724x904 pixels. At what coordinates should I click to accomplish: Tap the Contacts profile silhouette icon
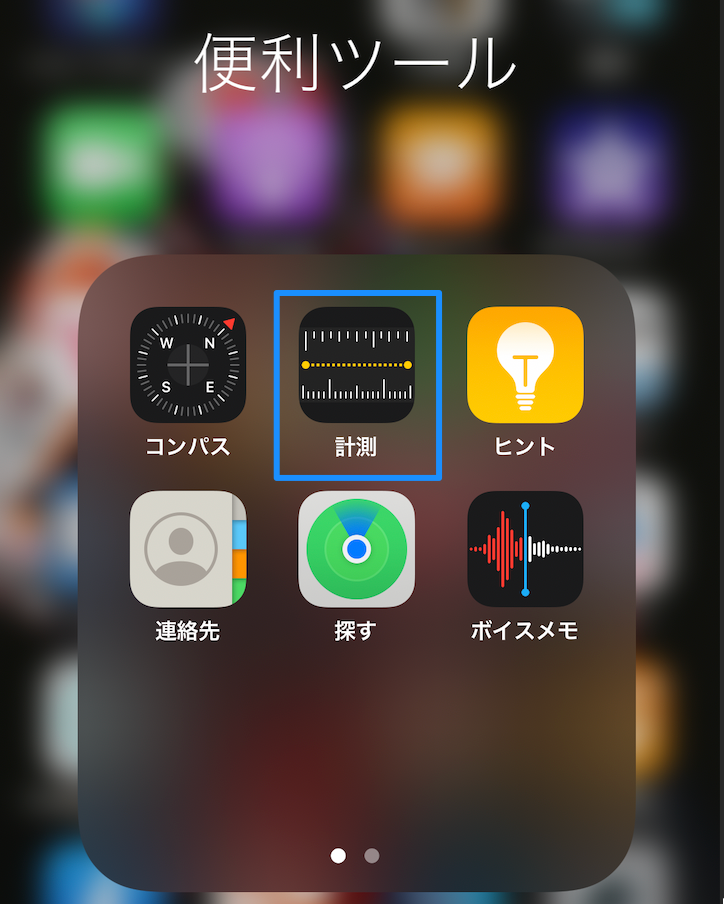point(188,549)
